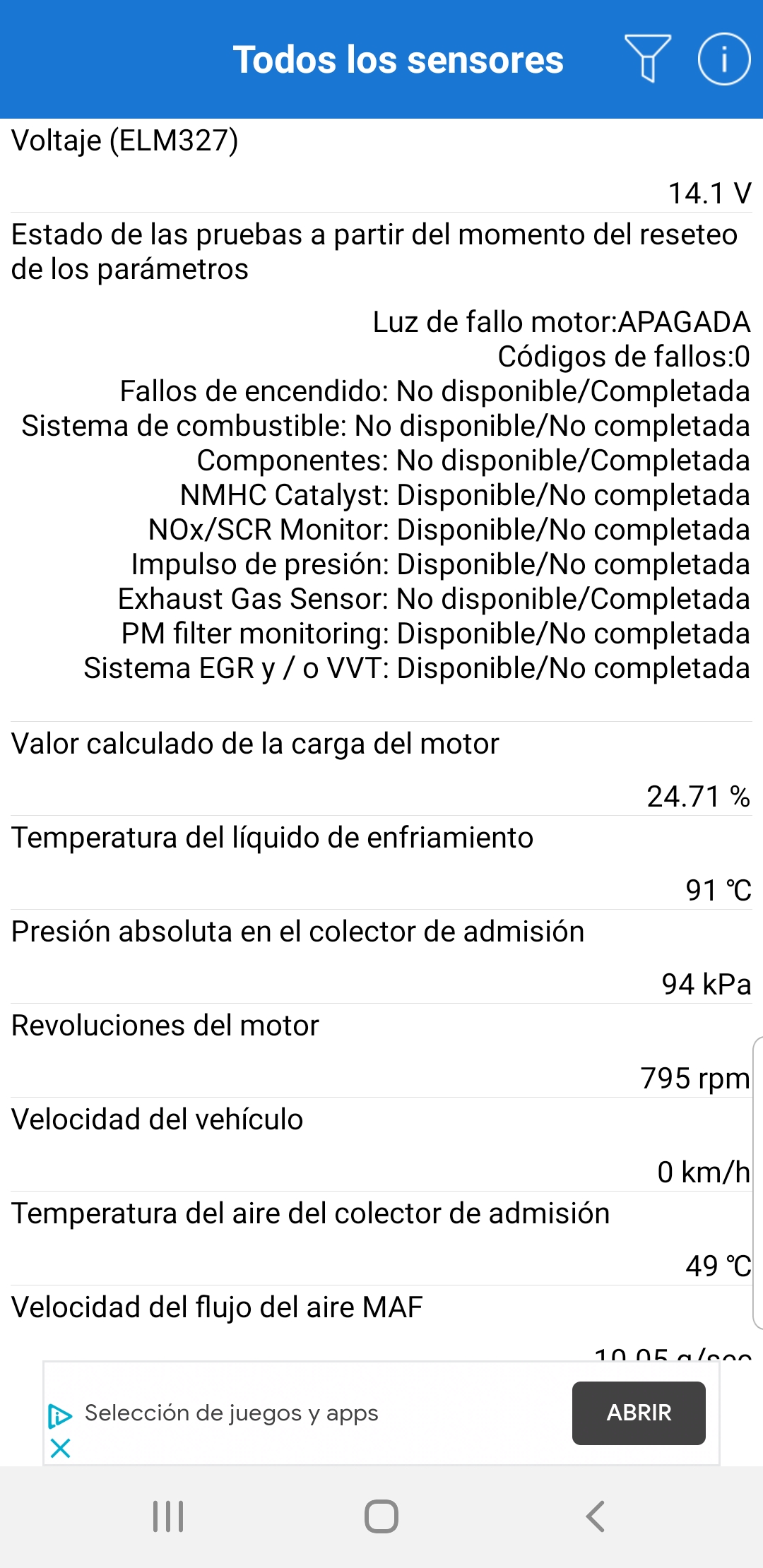
Task: Select the Revoluciones del motor row
Action: tap(381, 1051)
